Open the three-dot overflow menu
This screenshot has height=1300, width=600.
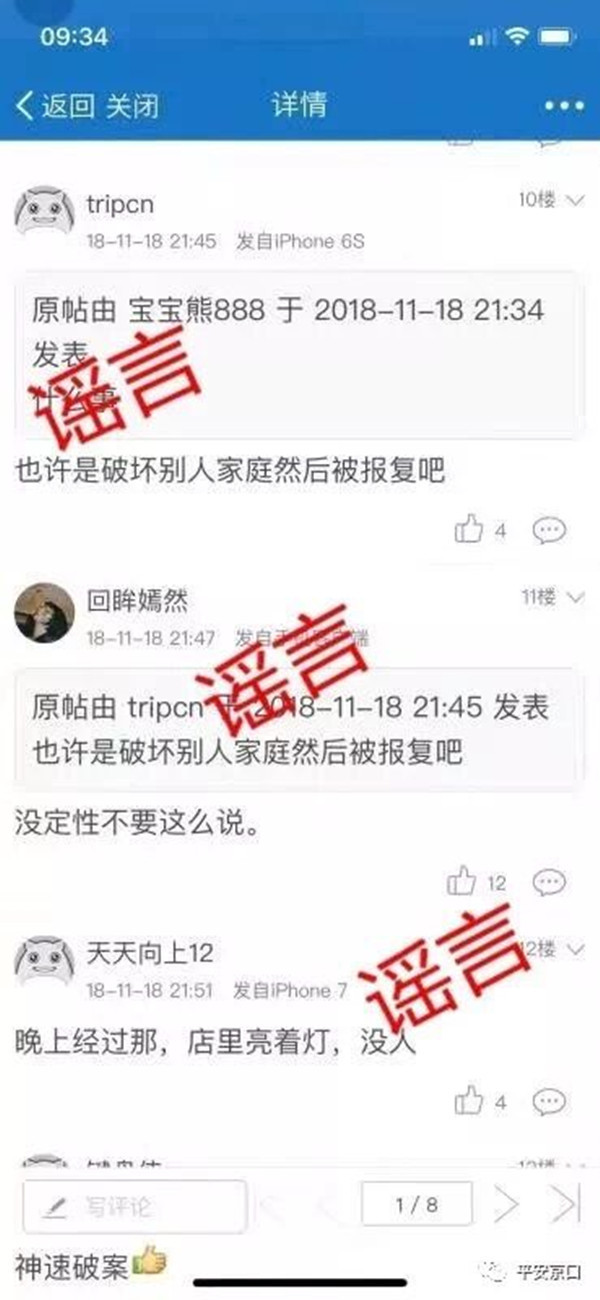561,106
